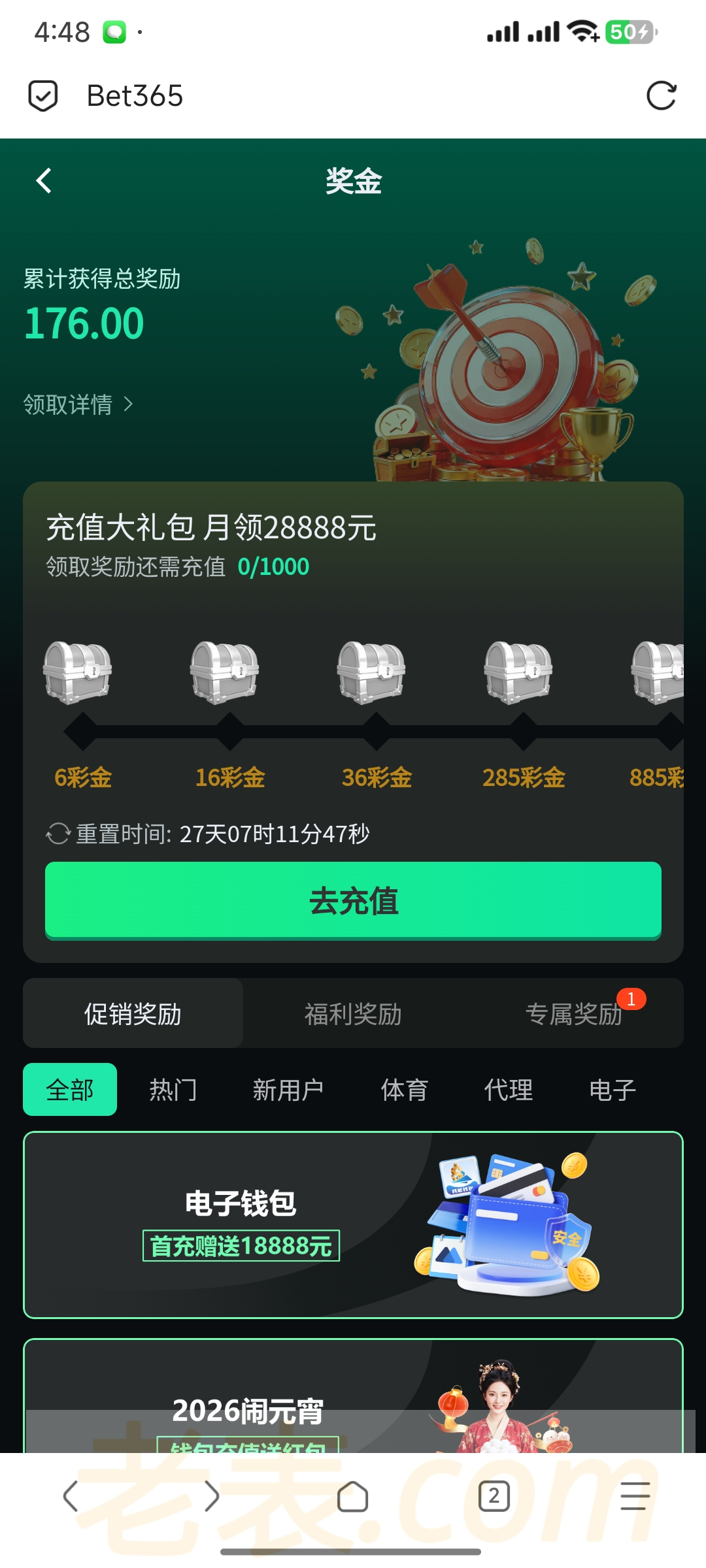Filter promotions by 电子
This screenshot has width=706, height=1568.
pos(613,1090)
